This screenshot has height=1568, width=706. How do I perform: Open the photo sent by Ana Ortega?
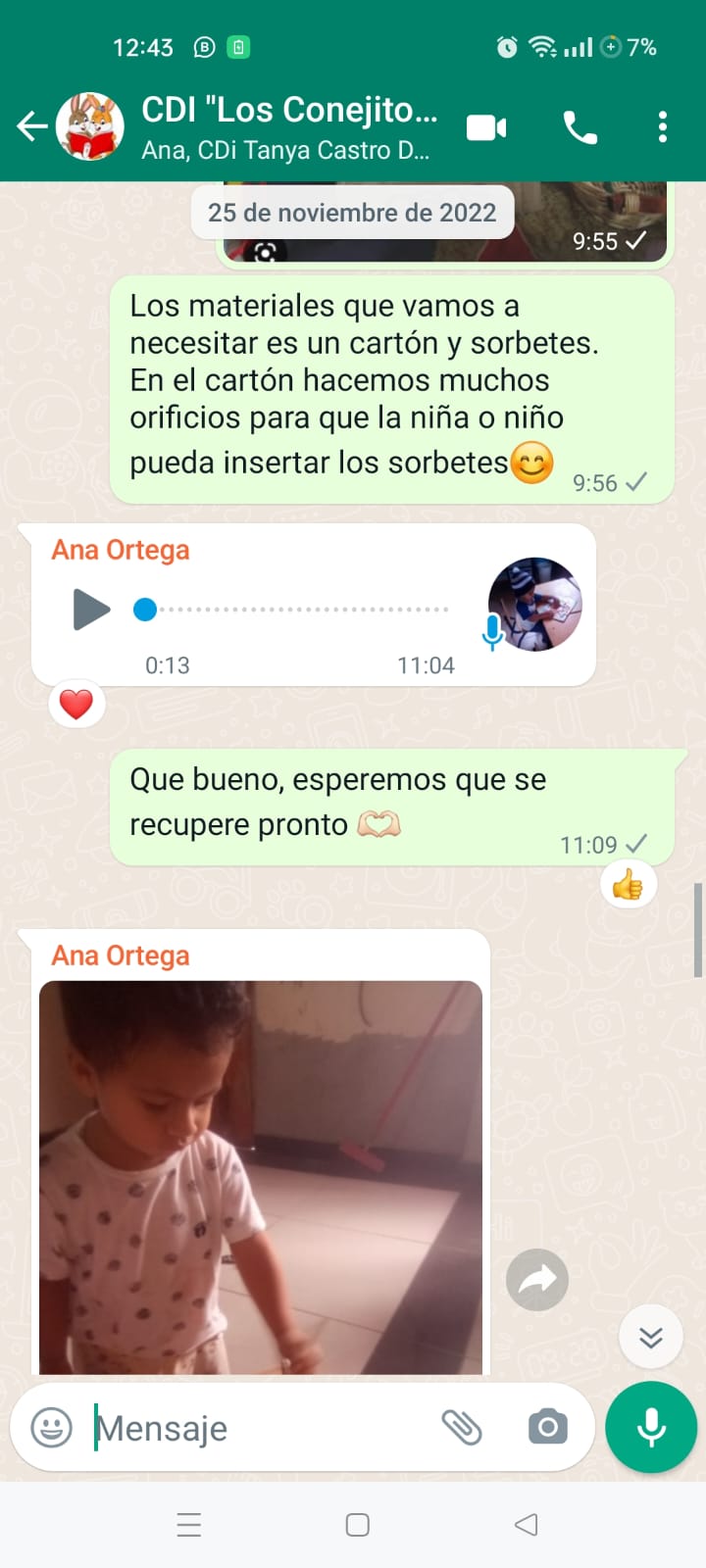261,1176
